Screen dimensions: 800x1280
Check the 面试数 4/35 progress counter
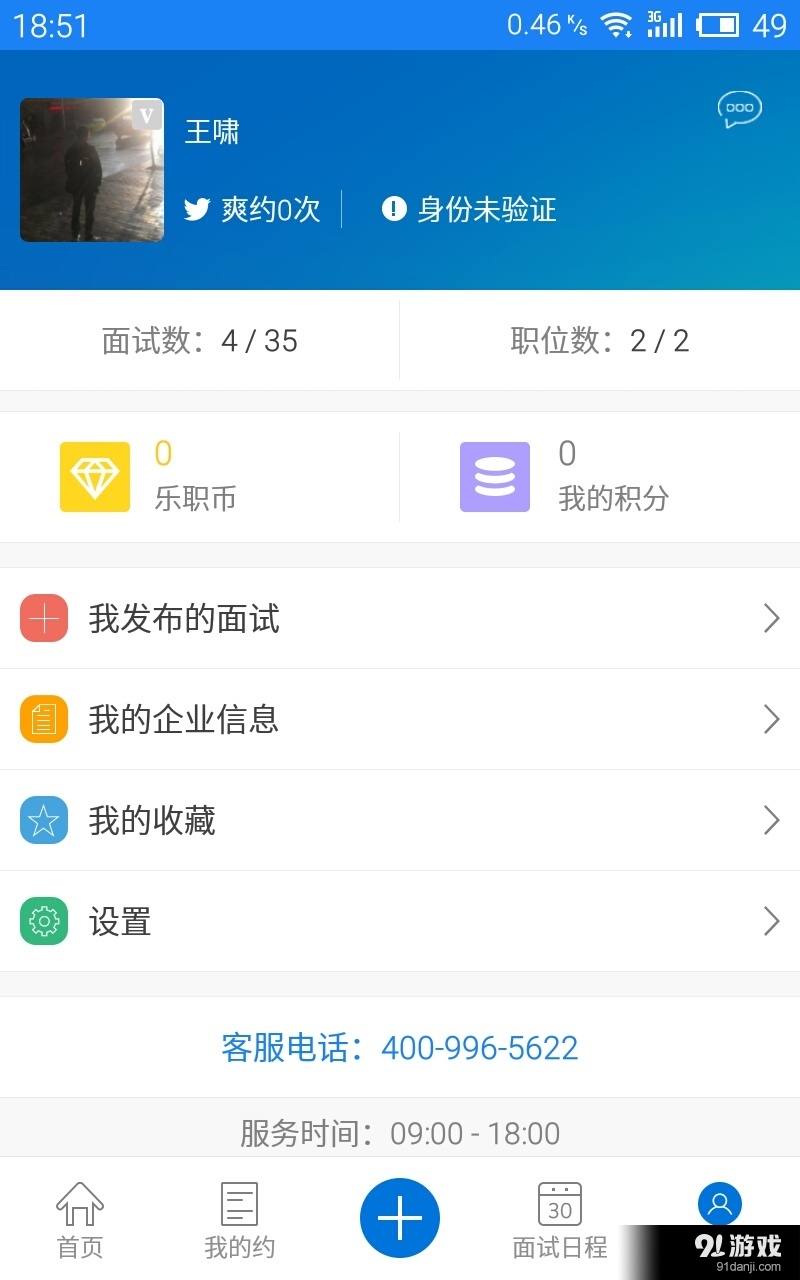tap(200, 340)
